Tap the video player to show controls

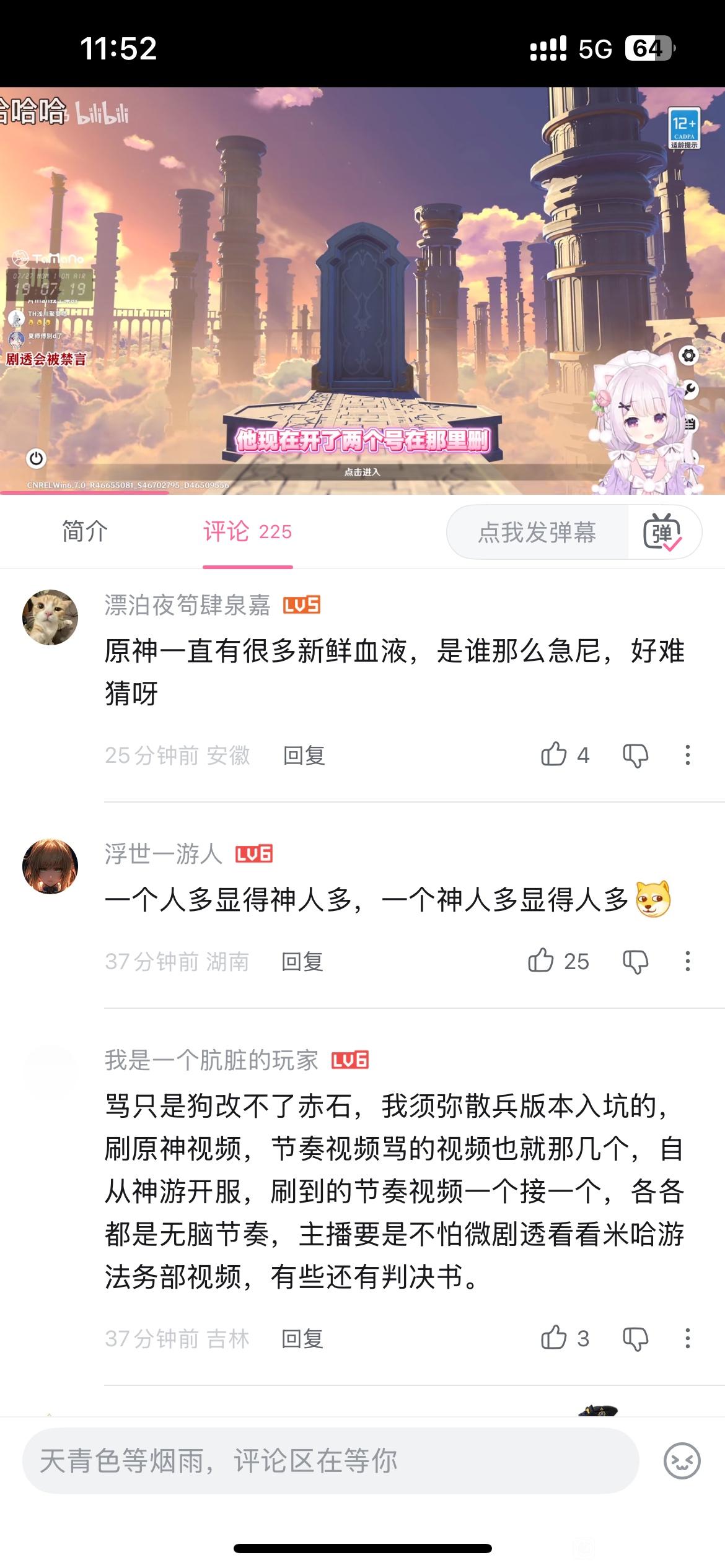coord(362,290)
